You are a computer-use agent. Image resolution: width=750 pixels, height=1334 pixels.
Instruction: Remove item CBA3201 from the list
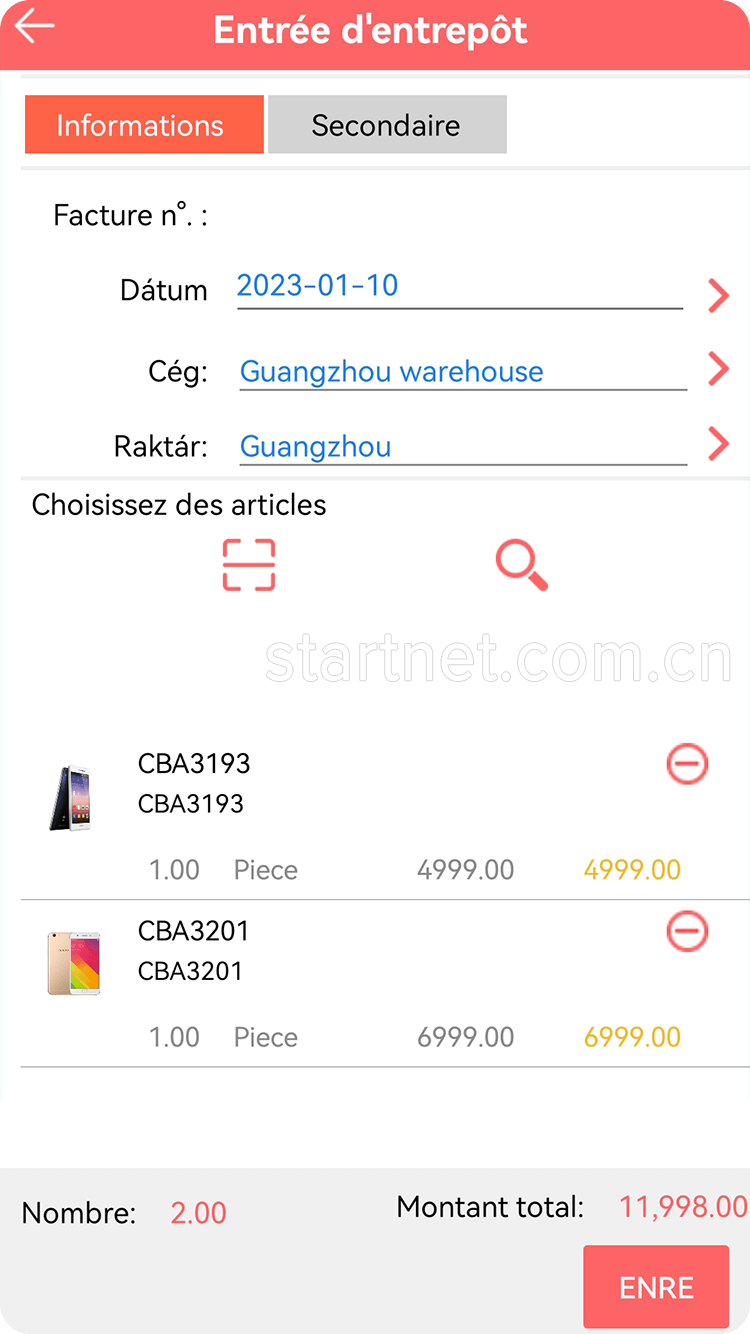[687, 931]
